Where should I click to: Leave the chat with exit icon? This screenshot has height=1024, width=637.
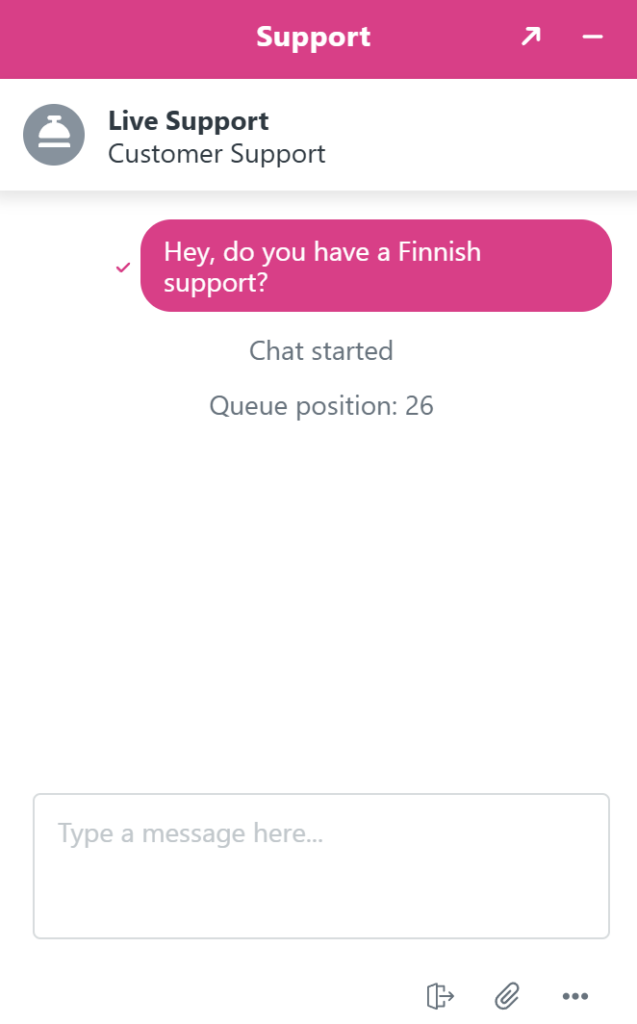pos(440,995)
